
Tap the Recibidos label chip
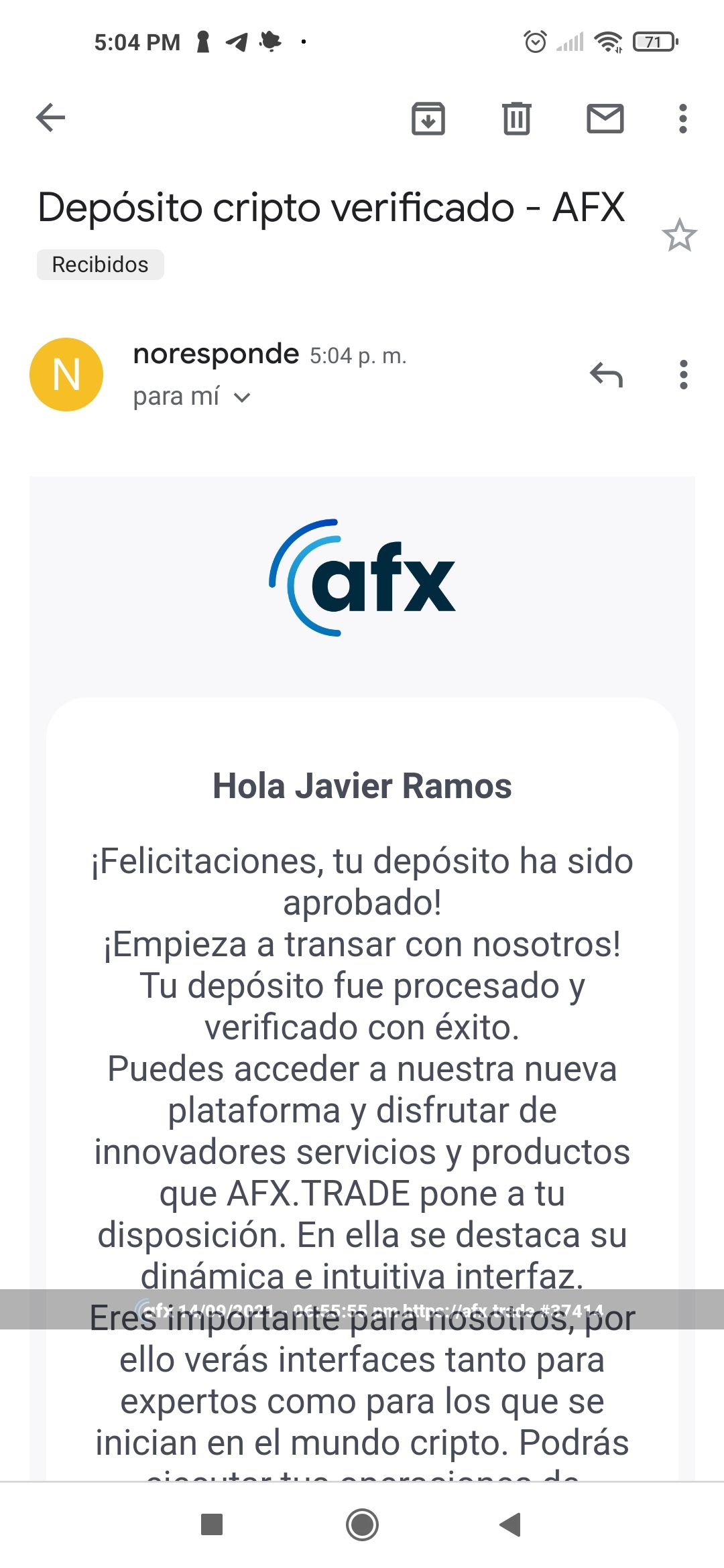[100, 265]
